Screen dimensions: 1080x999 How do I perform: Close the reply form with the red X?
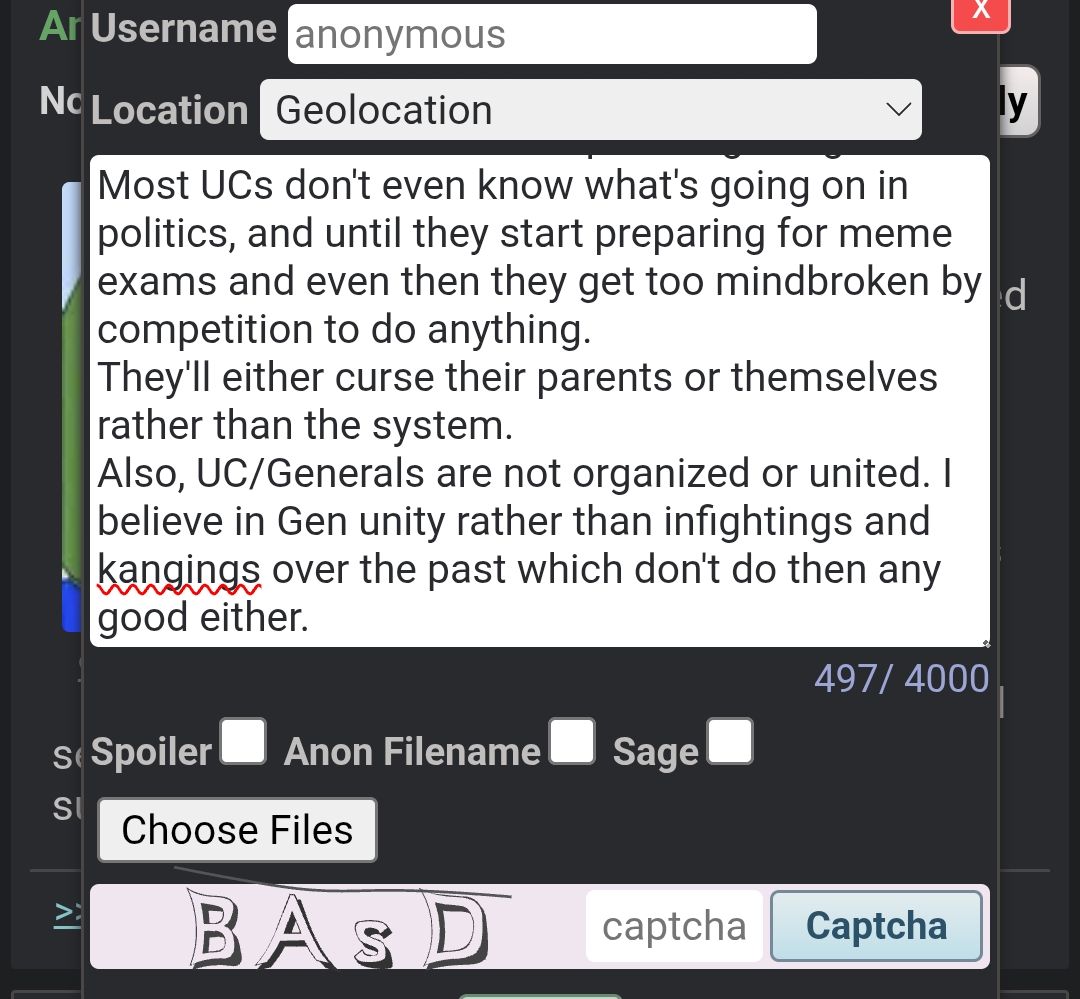click(980, 12)
